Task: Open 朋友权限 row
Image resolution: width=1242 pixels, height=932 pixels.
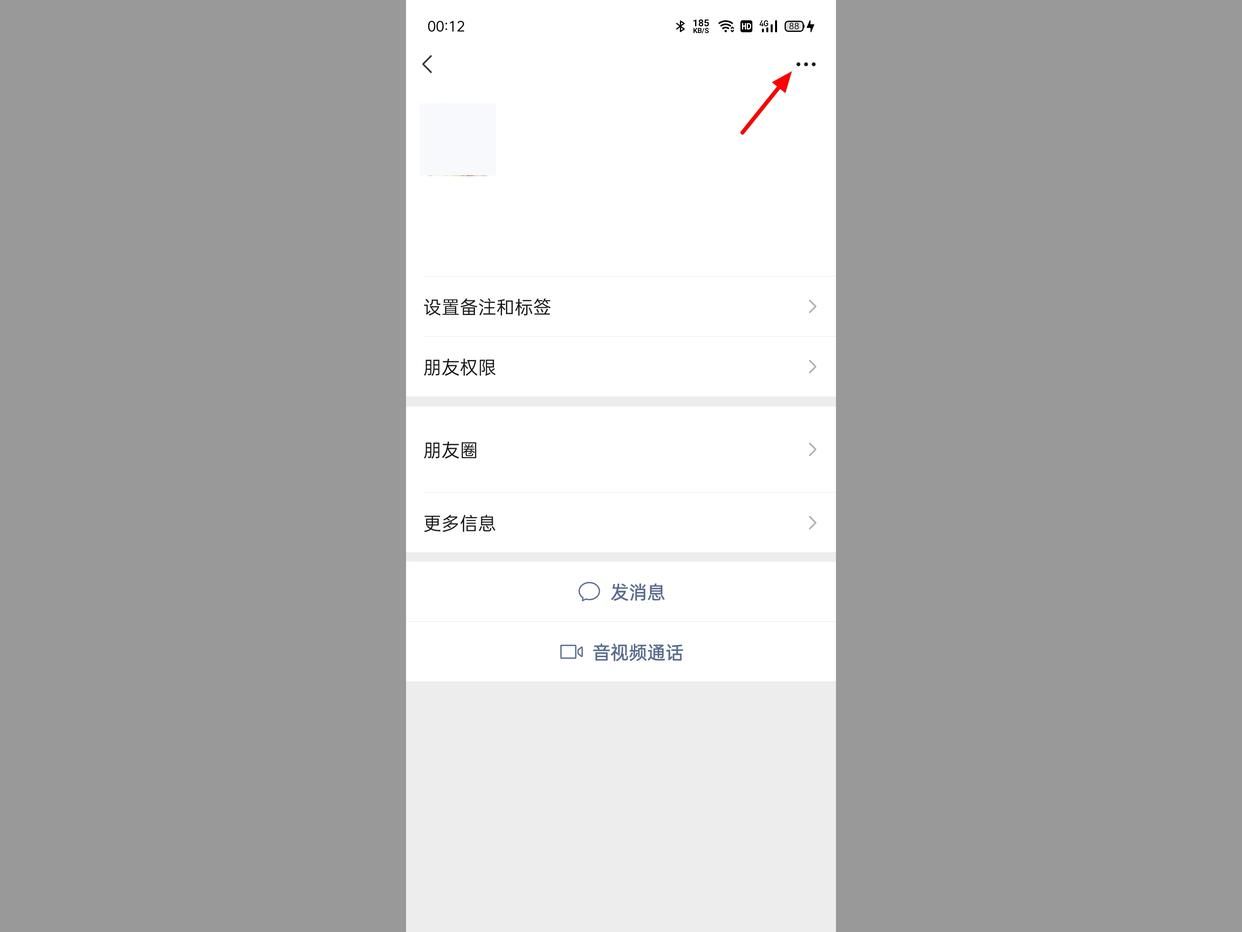Action: (620, 367)
